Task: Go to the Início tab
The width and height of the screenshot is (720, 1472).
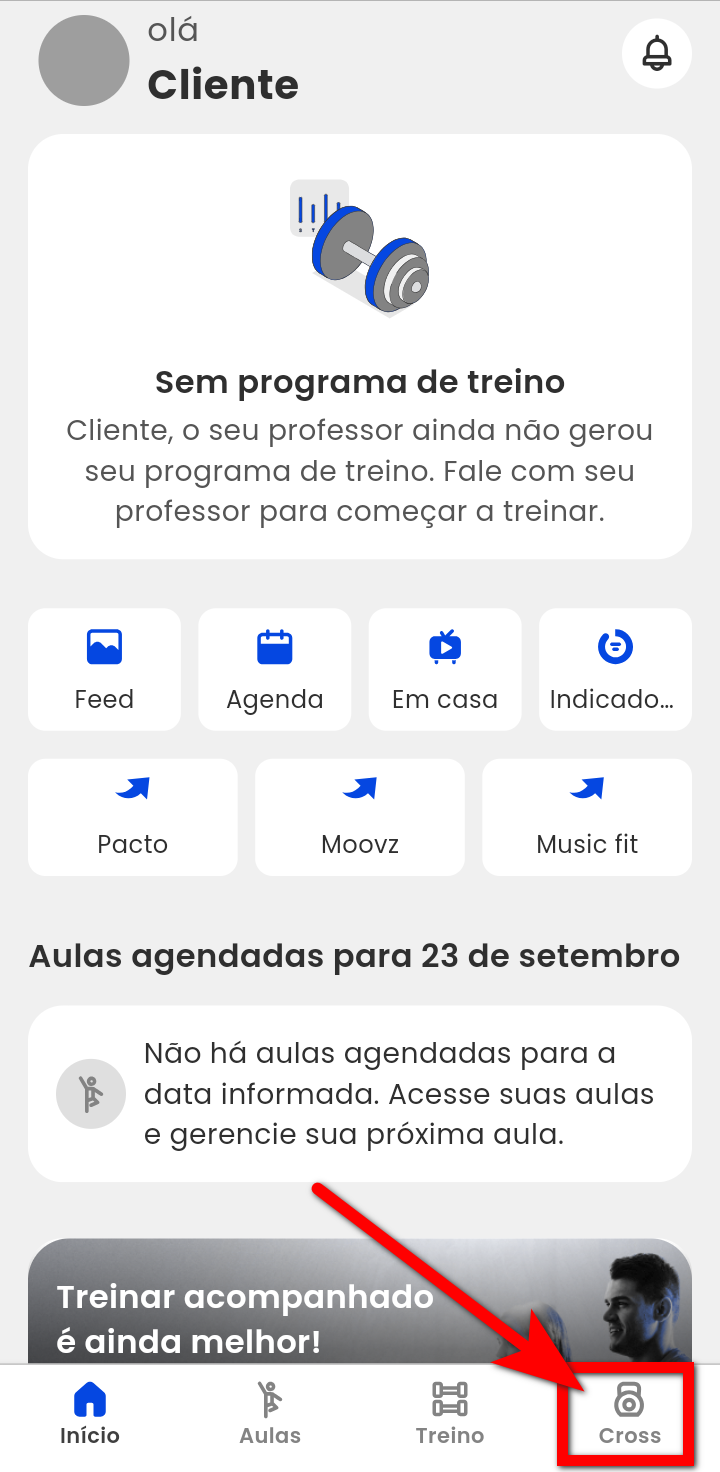Action: [90, 1414]
